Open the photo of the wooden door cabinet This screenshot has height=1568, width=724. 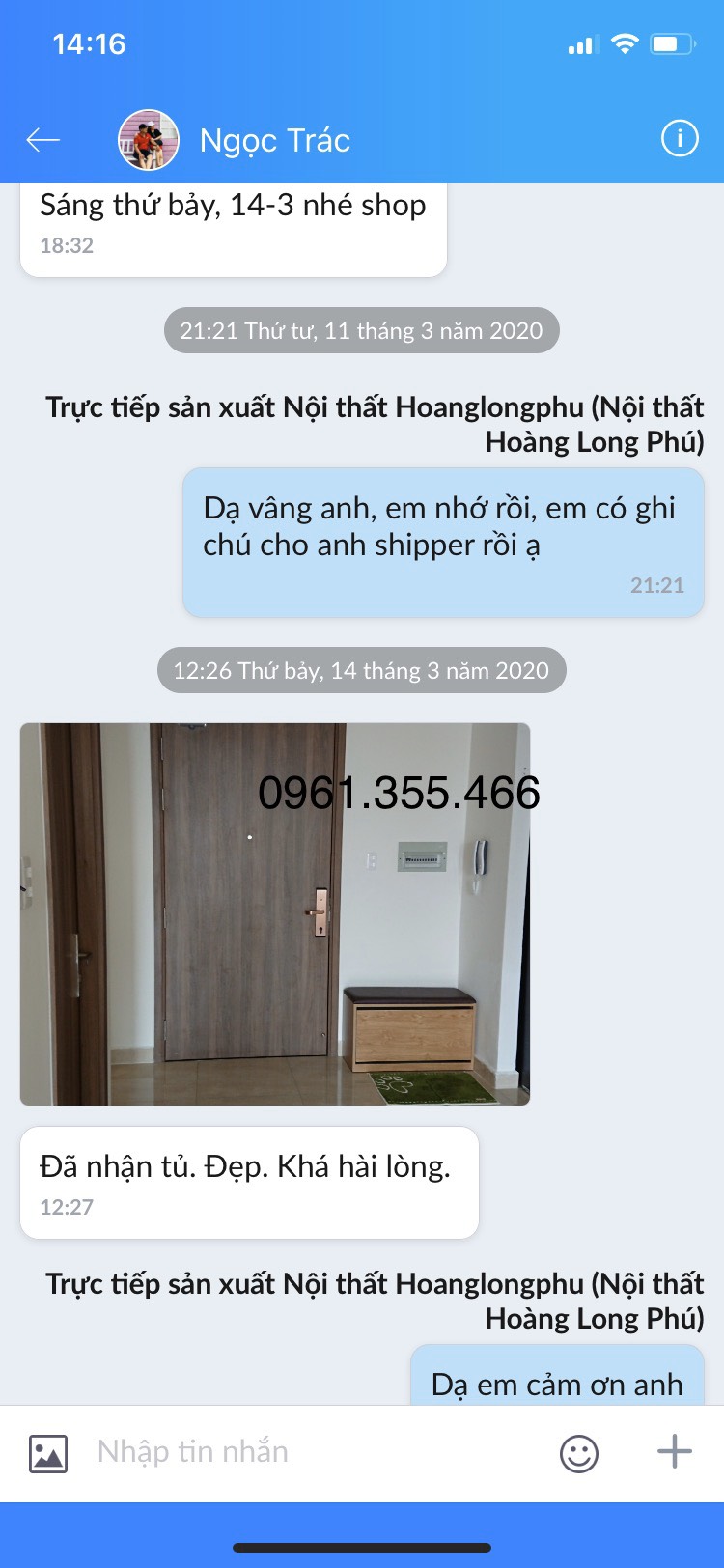point(275,912)
